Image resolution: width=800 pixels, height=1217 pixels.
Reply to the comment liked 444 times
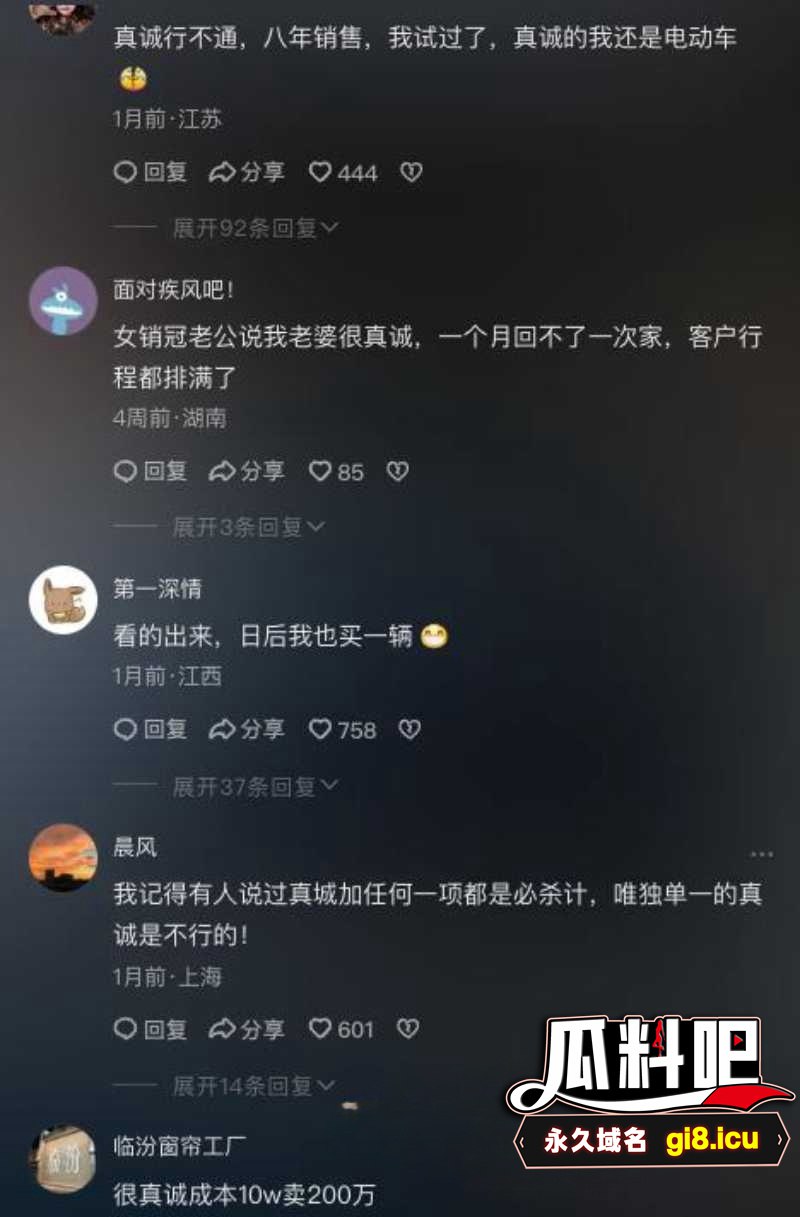click(151, 173)
